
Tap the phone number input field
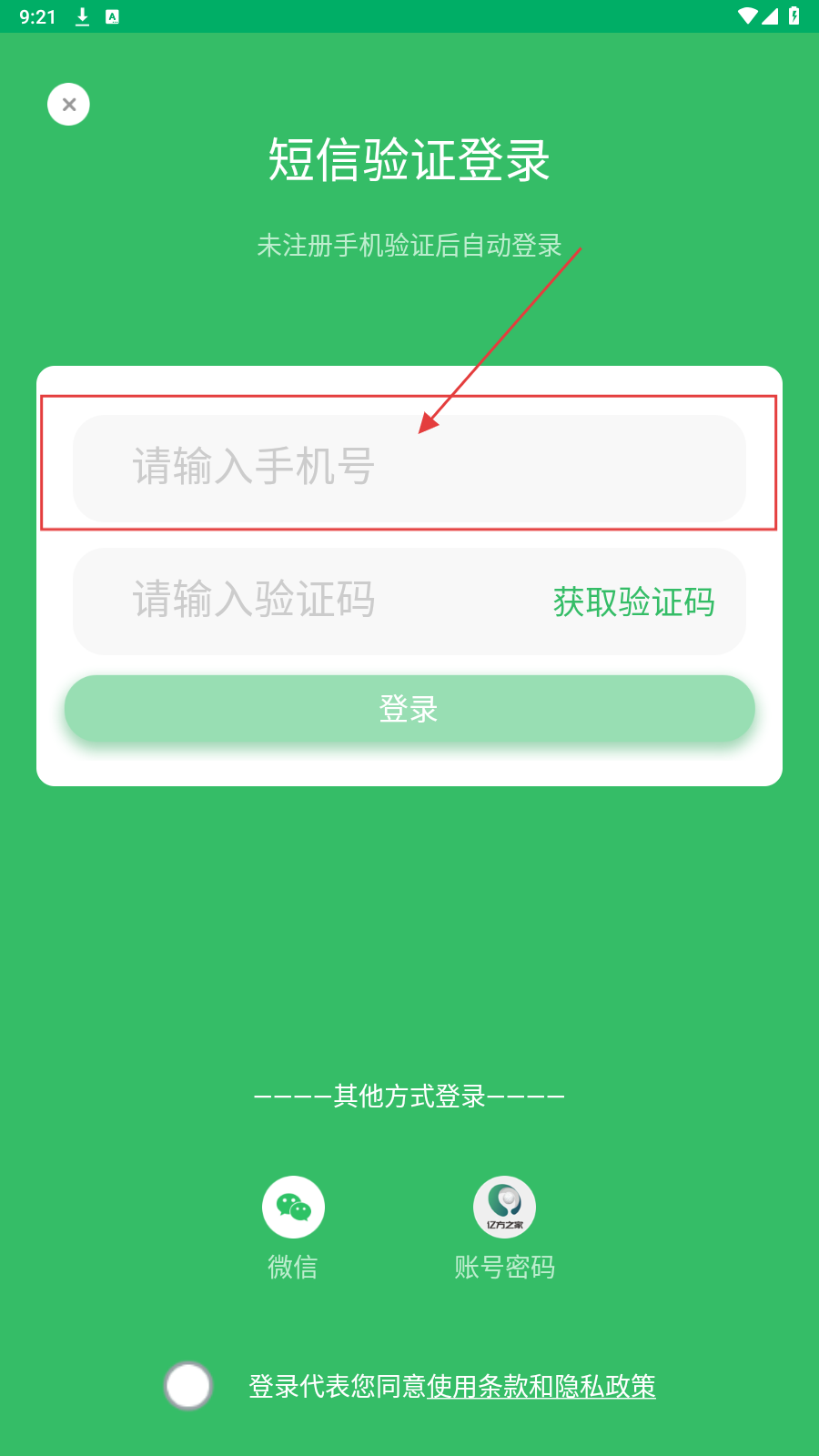(409, 468)
